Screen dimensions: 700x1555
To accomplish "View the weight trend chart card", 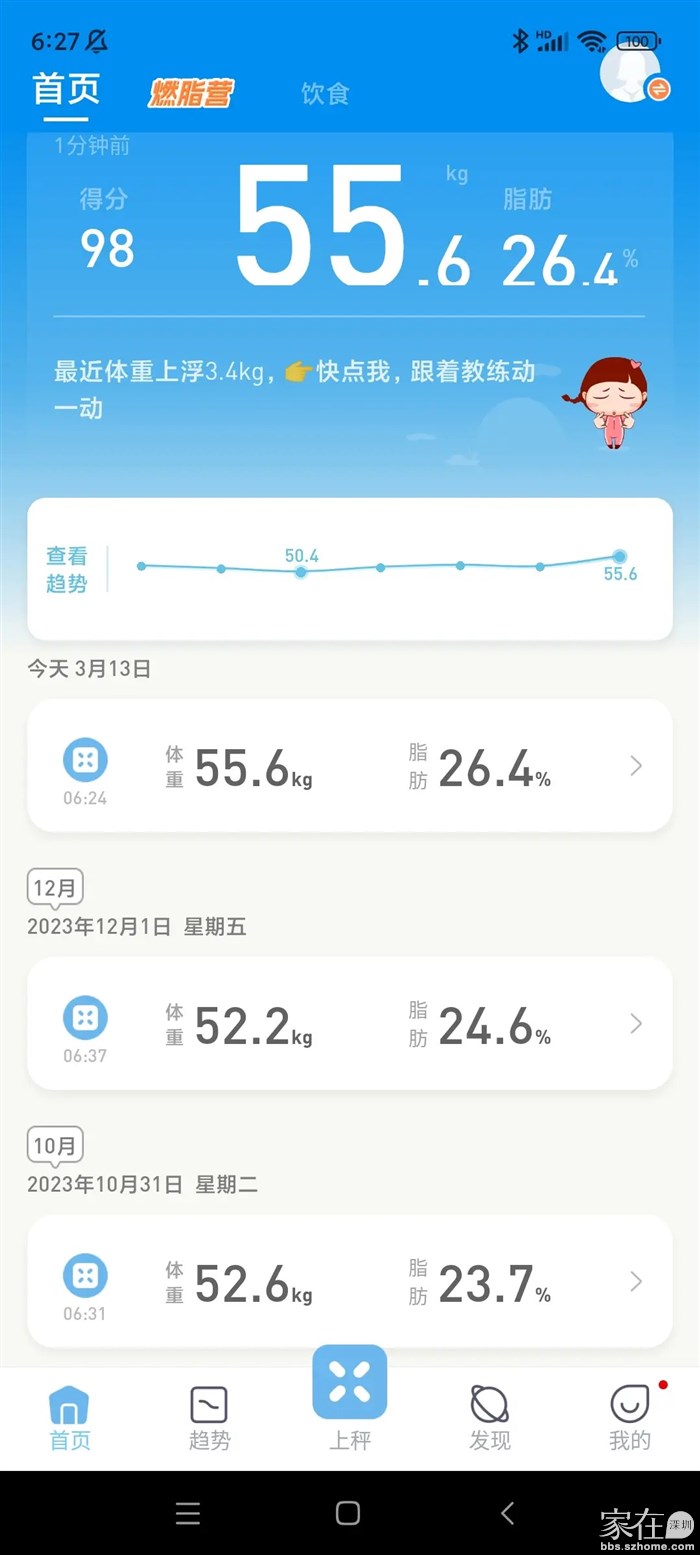I will pos(349,569).
